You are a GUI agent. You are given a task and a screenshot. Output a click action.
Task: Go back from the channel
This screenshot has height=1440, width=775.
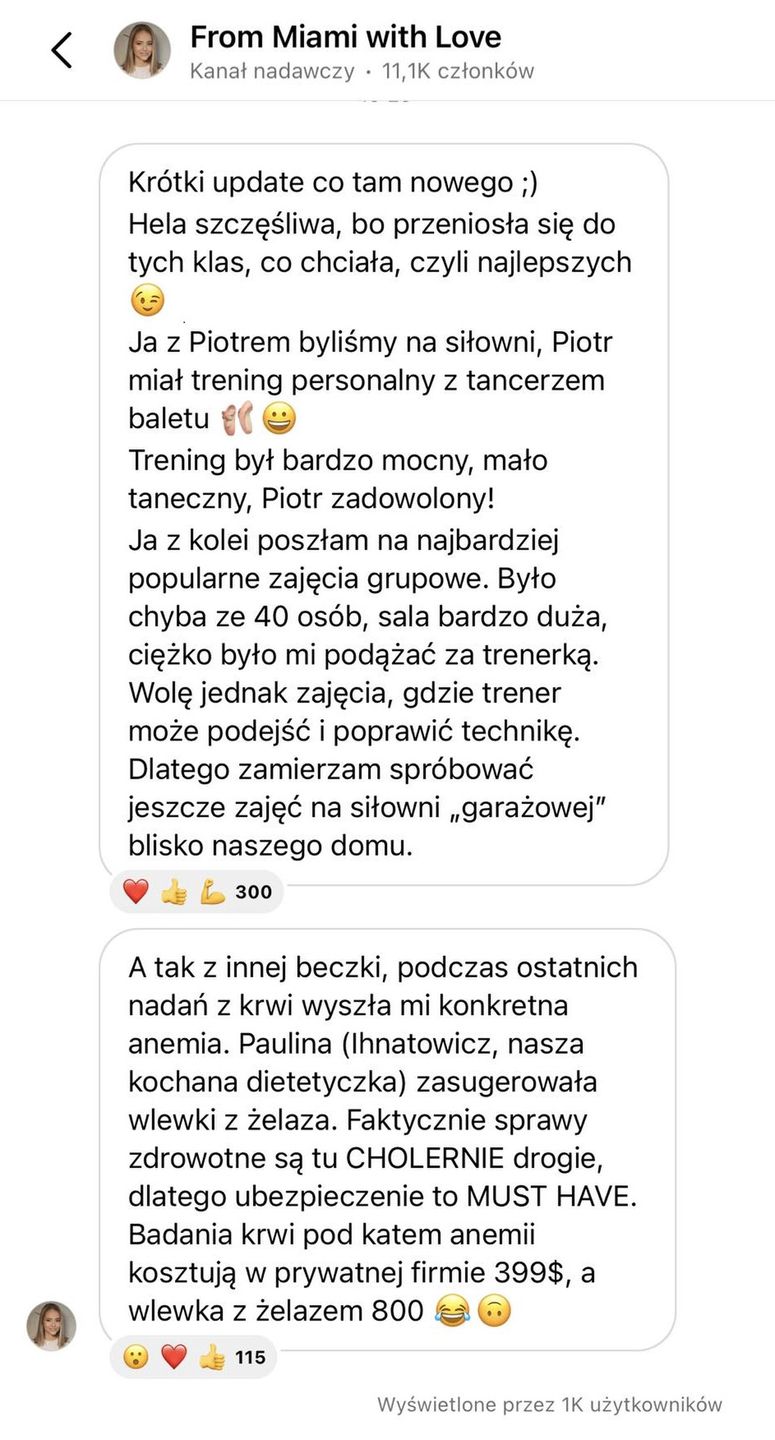coord(62,50)
